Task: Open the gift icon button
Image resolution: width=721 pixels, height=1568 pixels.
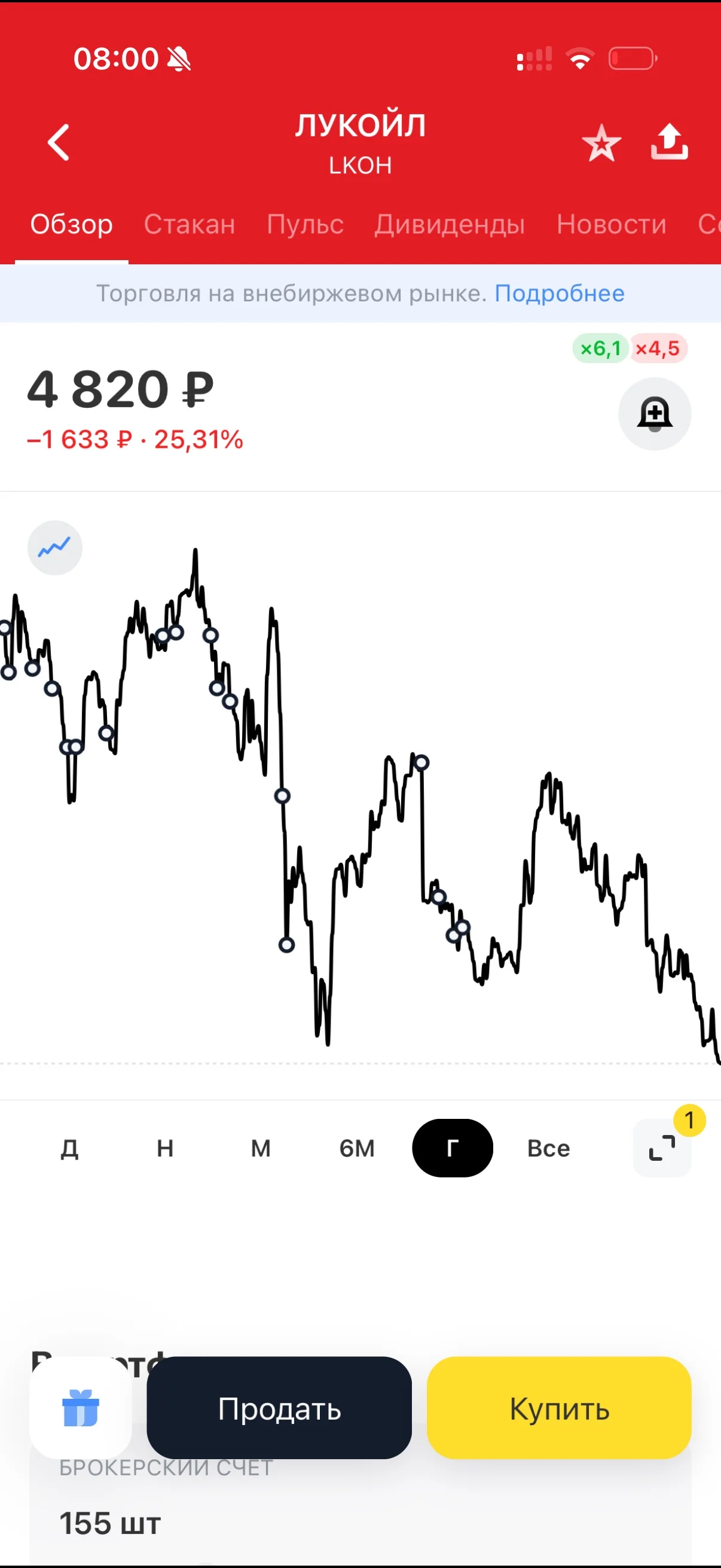Action: (80, 1408)
